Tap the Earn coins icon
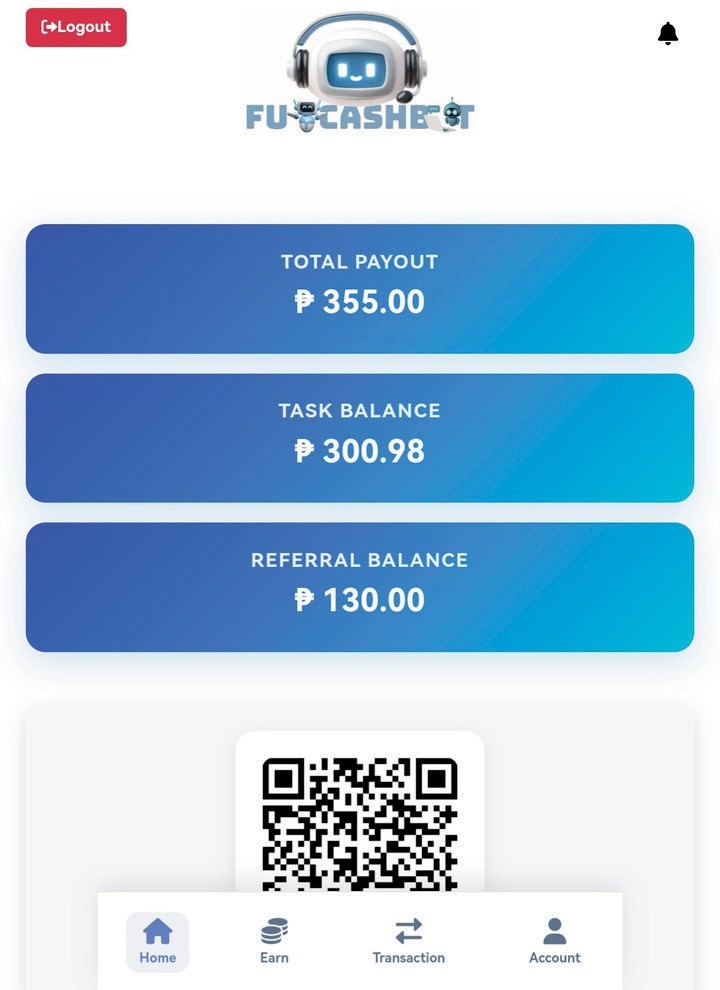Viewport: 720px width, 990px height. pyautogui.click(x=274, y=932)
